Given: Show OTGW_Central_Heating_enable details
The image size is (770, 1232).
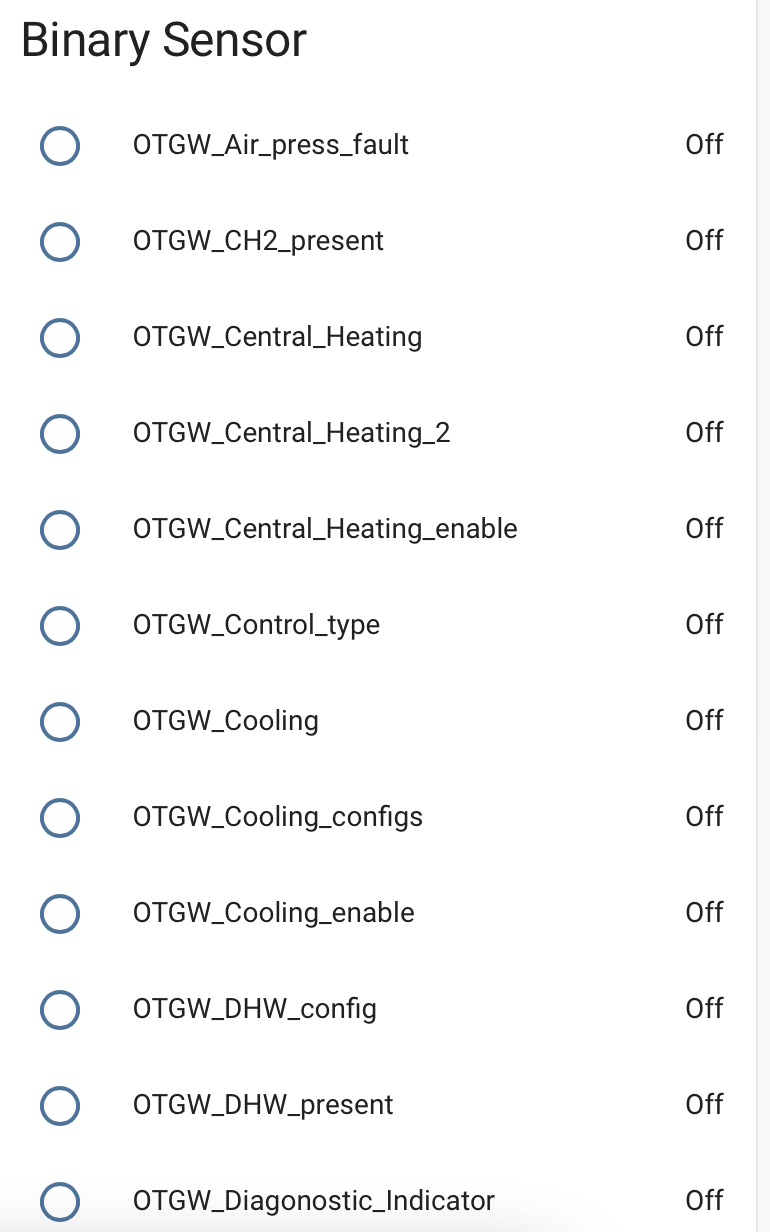Looking at the screenshot, I should [x=325, y=529].
